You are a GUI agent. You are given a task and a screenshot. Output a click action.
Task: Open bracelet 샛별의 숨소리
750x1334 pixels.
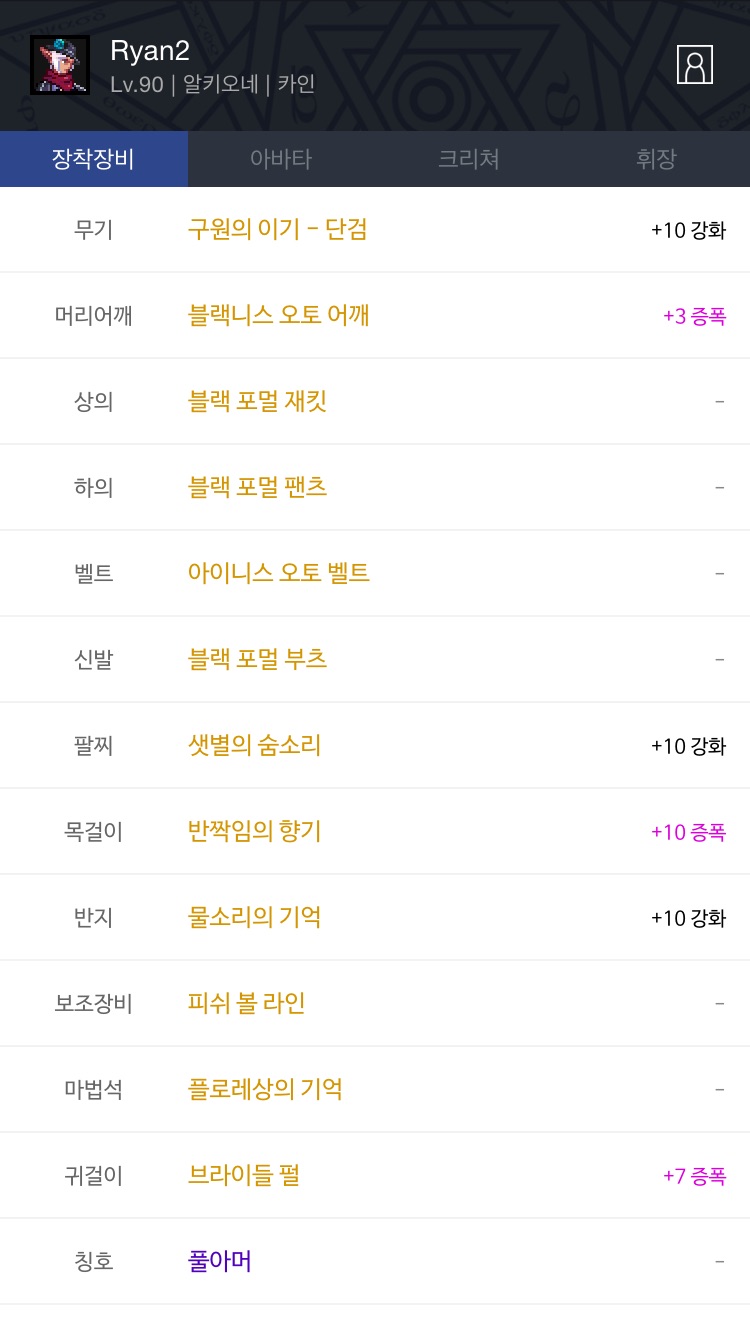pos(255,745)
